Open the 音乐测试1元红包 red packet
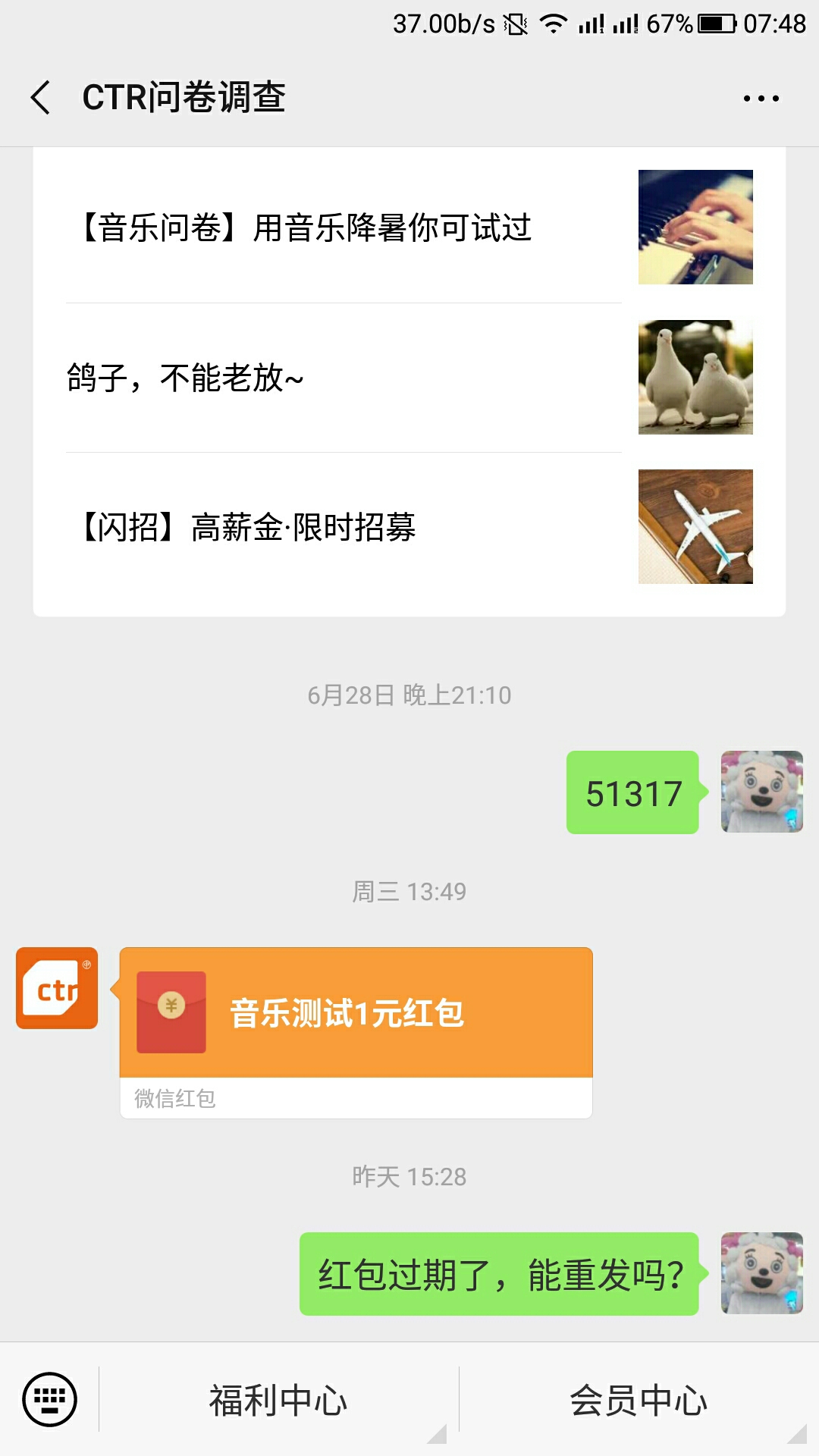This screenshot has height=1456, width=819. tap(356, 1032)
